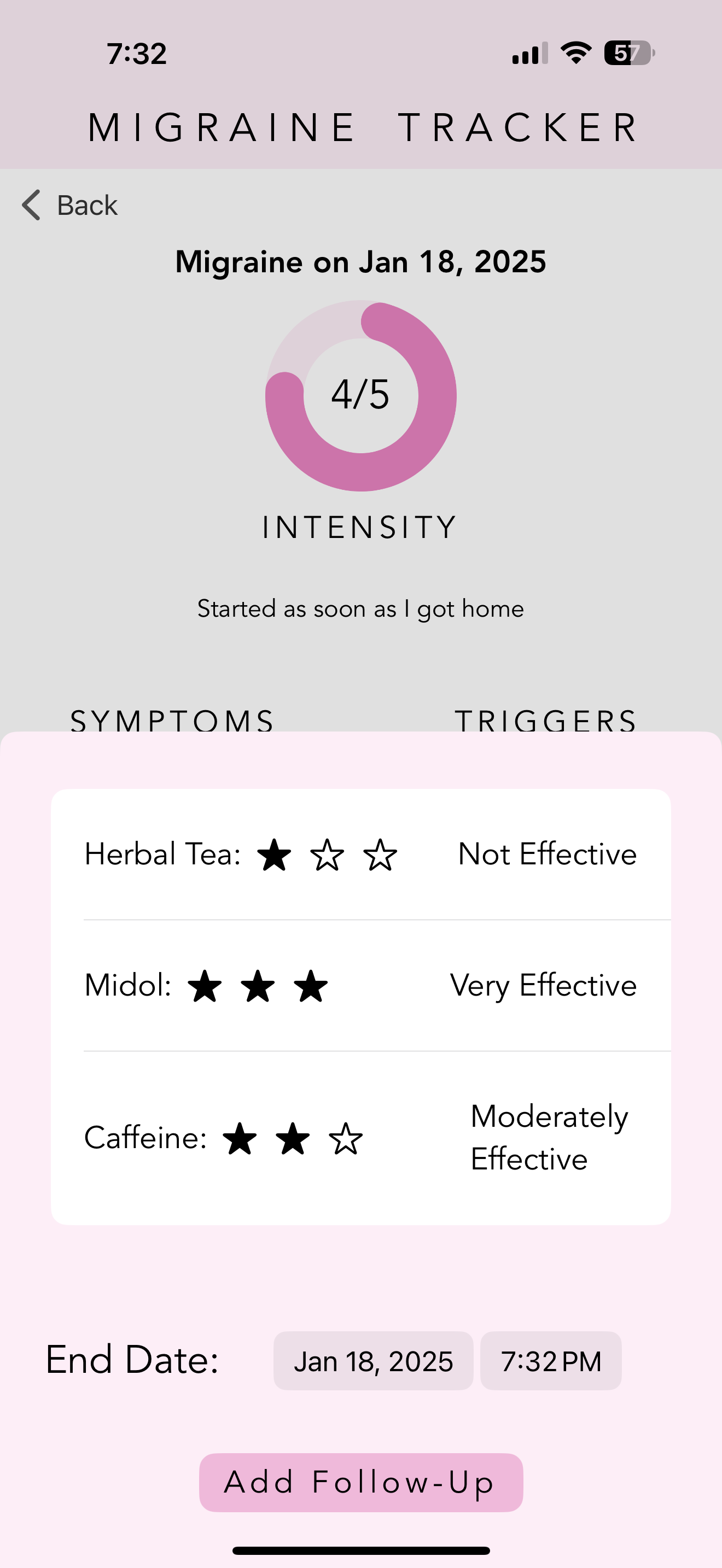Screen dimensions: 722x1568
Task: Open the end date picker Jan 18, 2025
Action: click(x=372, y=1361)
